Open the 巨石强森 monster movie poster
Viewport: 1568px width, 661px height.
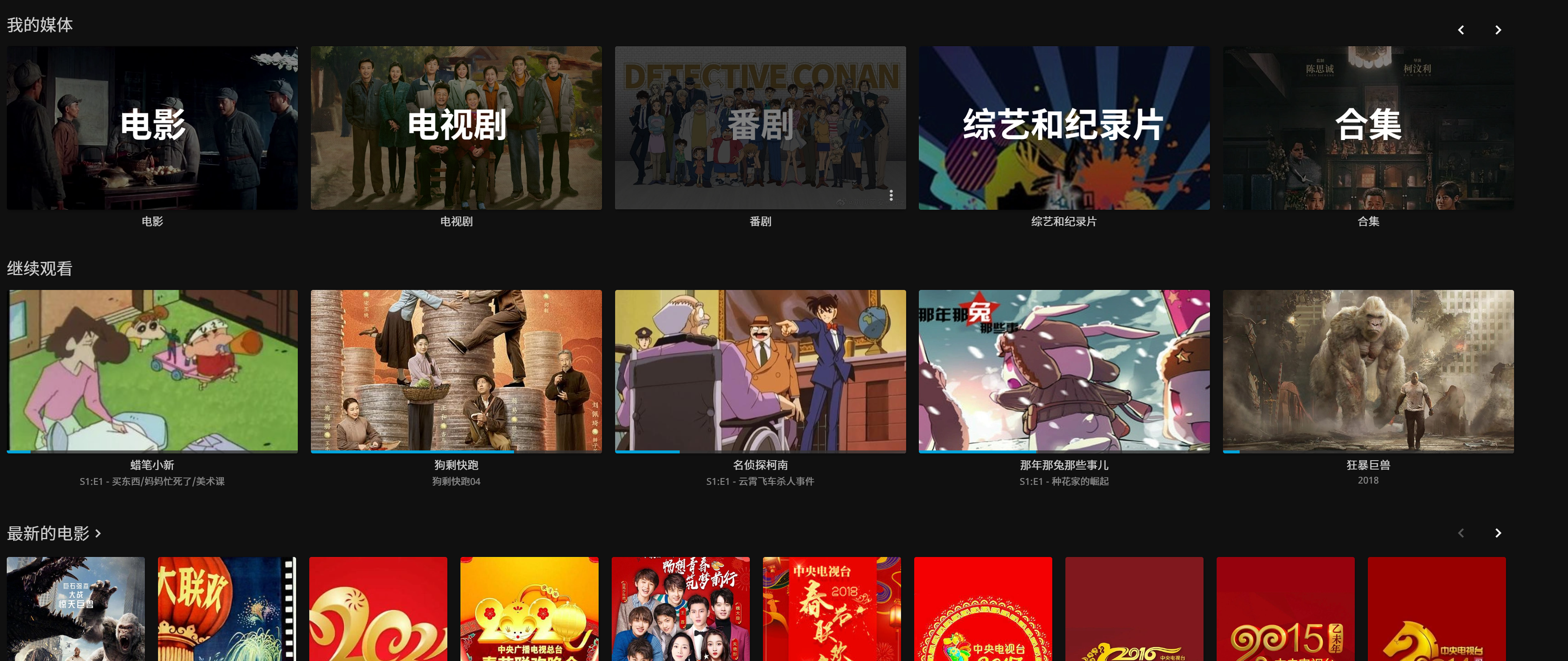coord(76,608)
